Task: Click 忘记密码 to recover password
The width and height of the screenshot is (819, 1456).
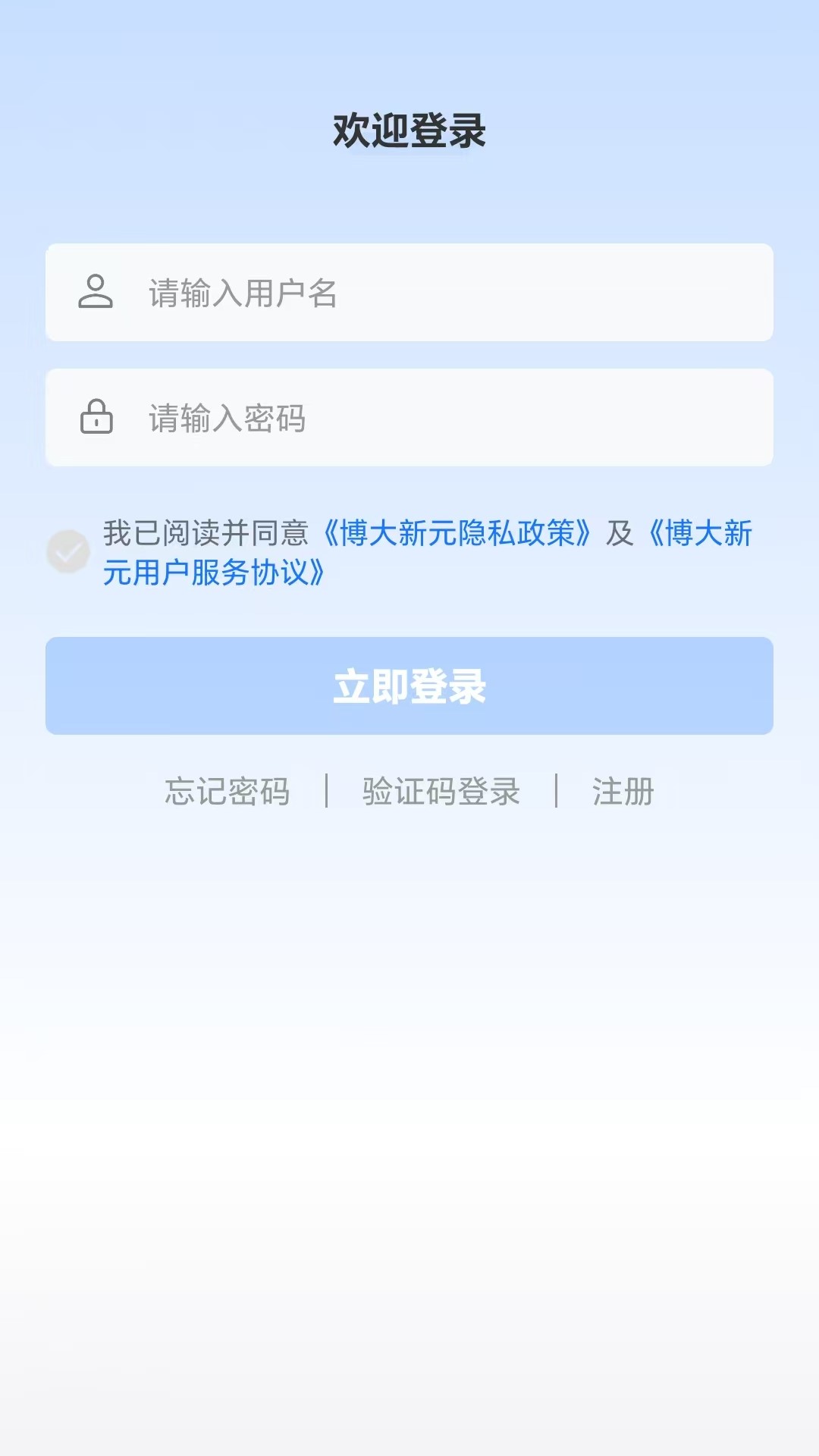Action: [x=227, y=793]
